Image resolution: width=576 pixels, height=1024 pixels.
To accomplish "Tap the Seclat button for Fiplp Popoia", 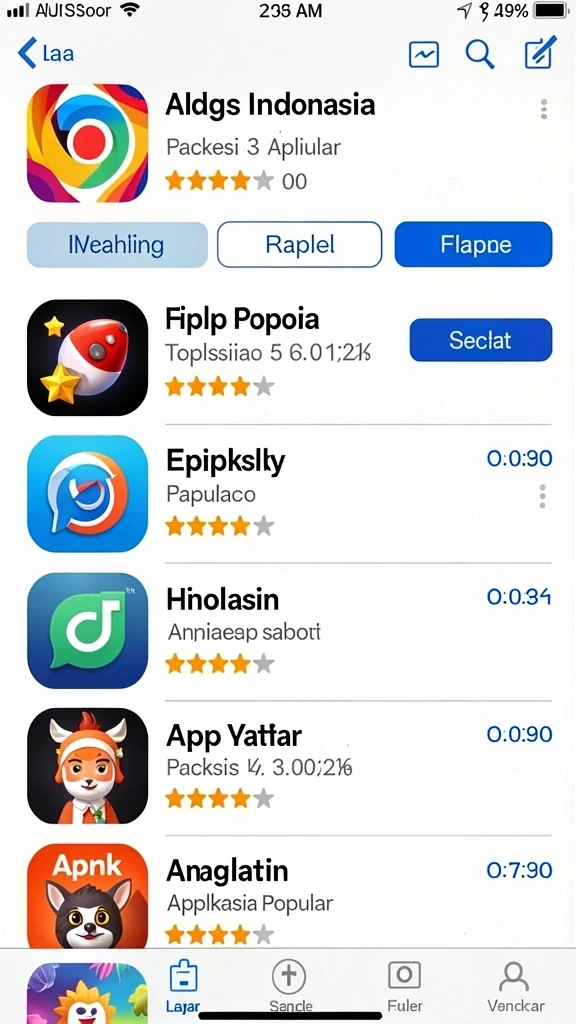I will (481, 340).
